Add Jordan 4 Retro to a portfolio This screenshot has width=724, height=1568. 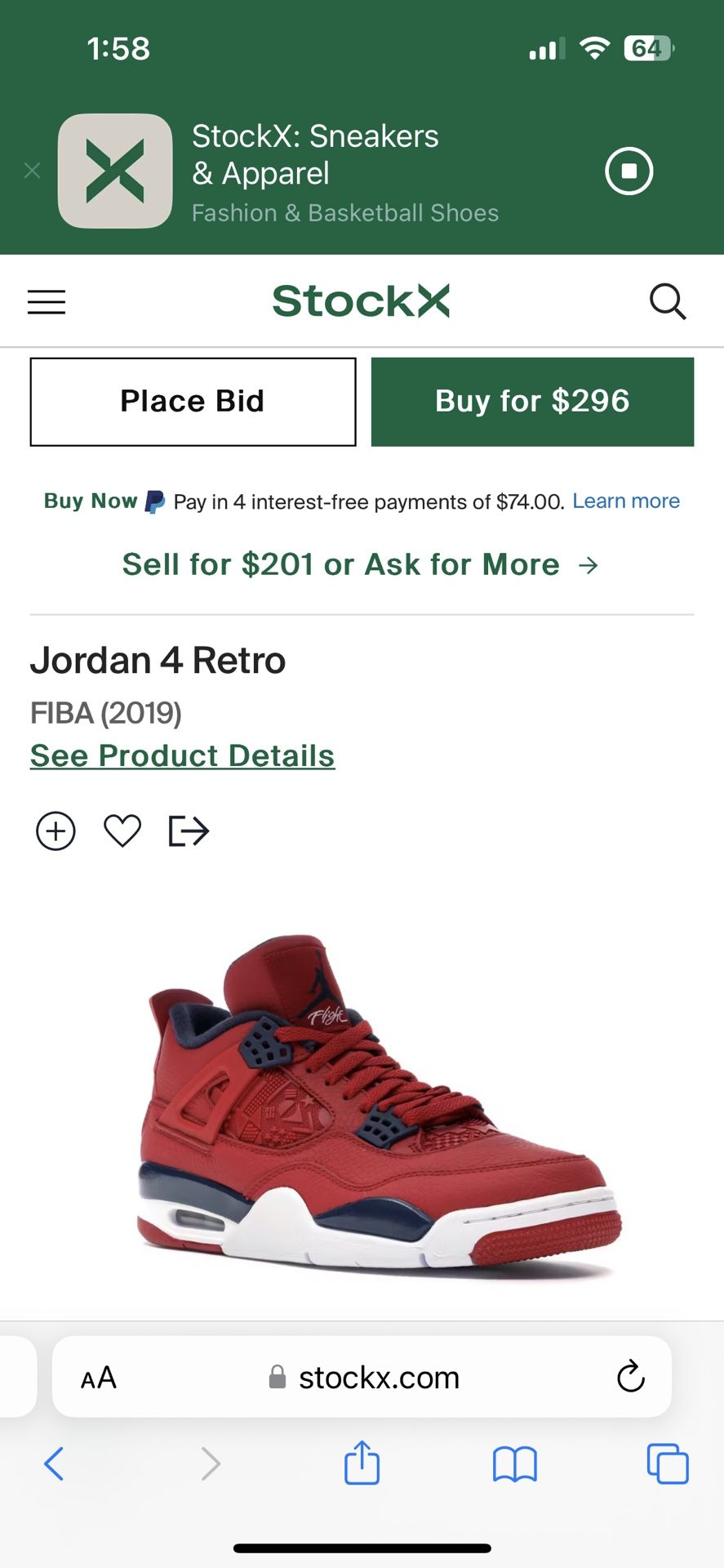coord(55,831)
